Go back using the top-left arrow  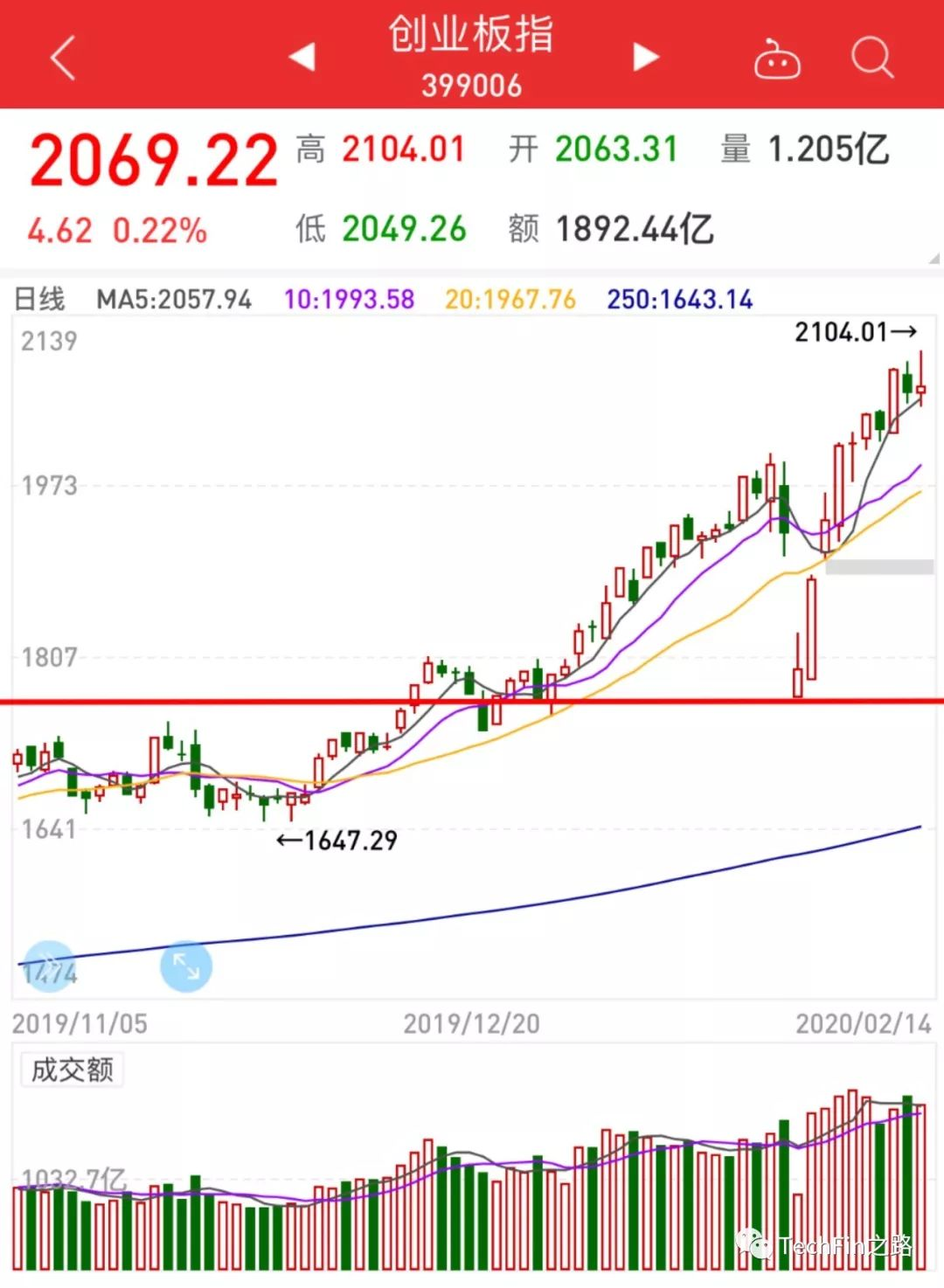pyautogui.click(x=63, y=58)
